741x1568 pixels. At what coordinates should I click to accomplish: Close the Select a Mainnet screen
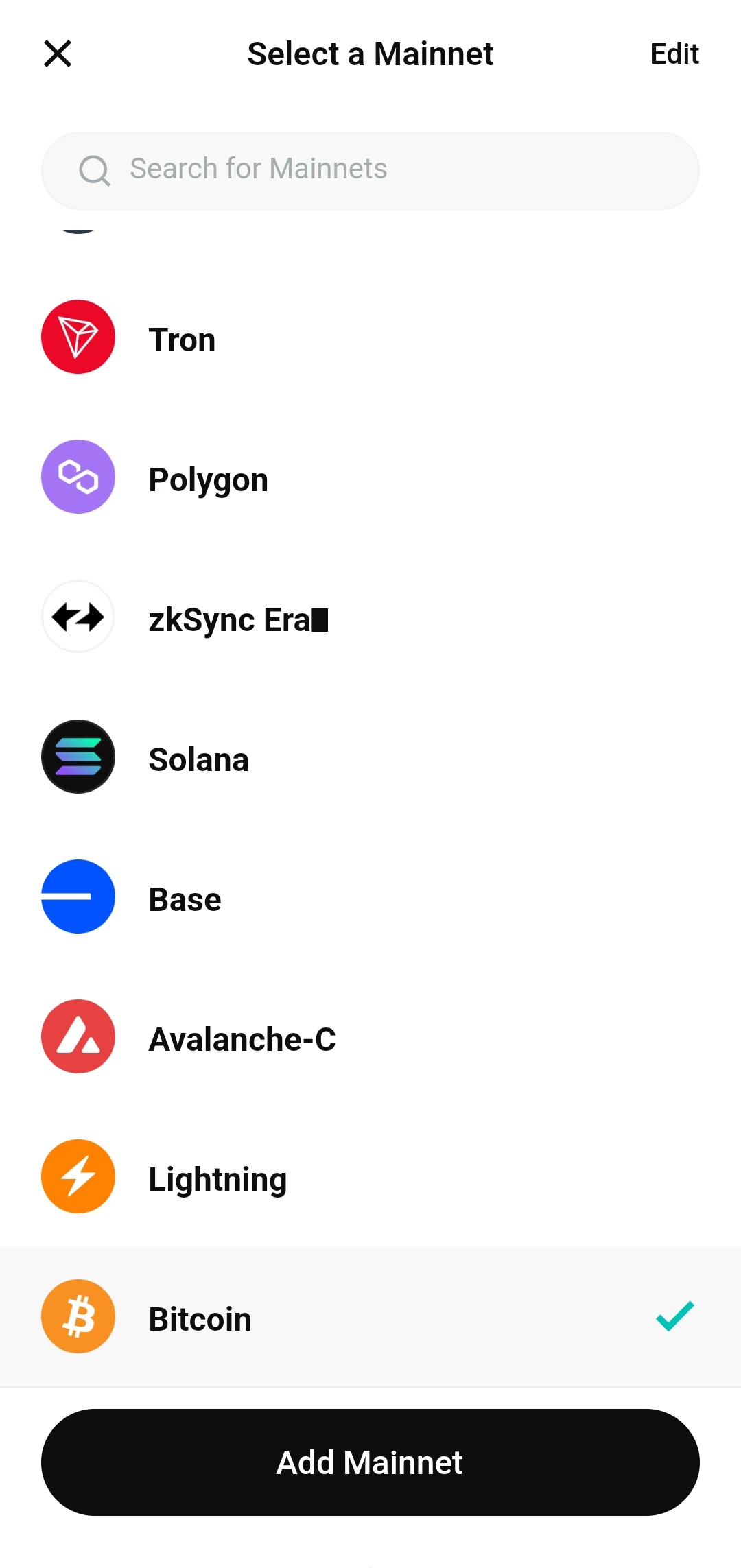pyautogui.click(x=58, y=54)
